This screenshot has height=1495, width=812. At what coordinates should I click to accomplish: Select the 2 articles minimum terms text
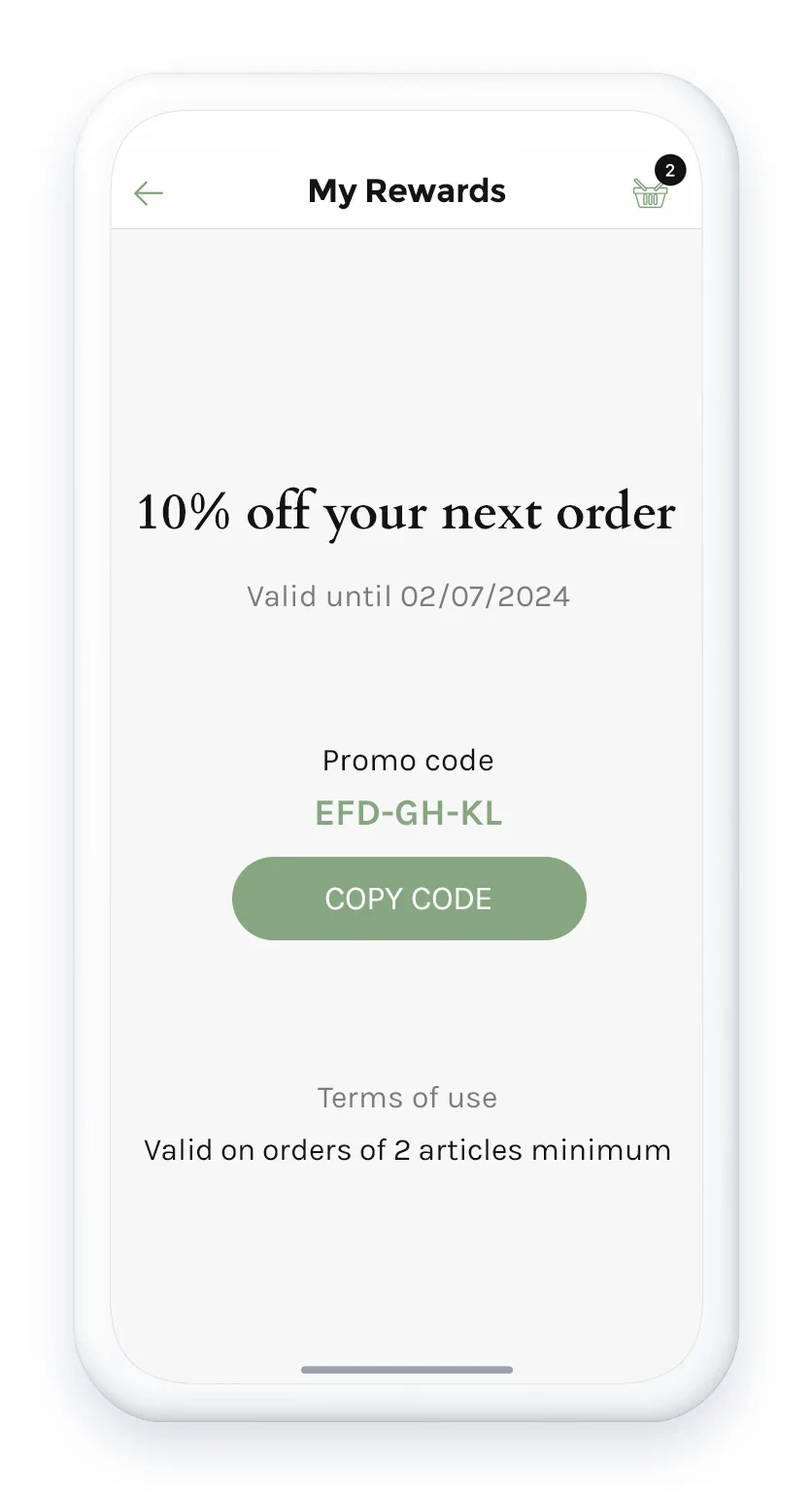click(408, 1150)
